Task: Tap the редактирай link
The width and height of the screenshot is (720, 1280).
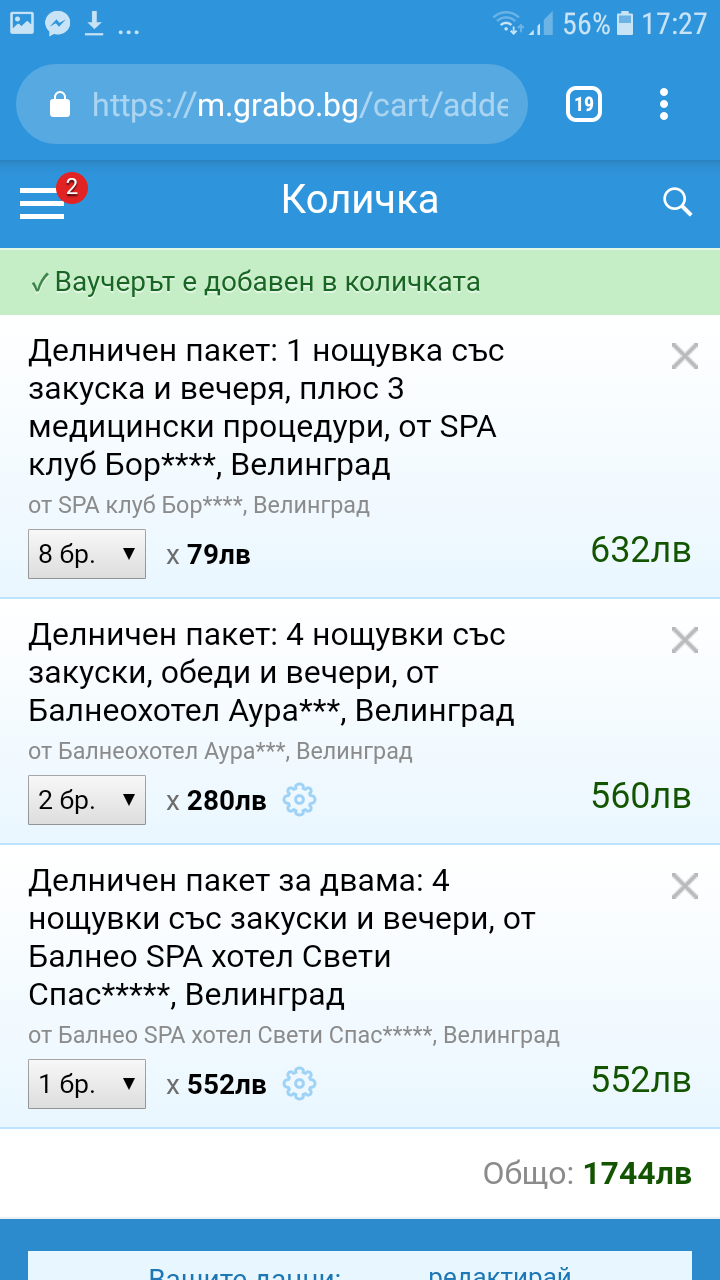Action: pos(499,1272)
